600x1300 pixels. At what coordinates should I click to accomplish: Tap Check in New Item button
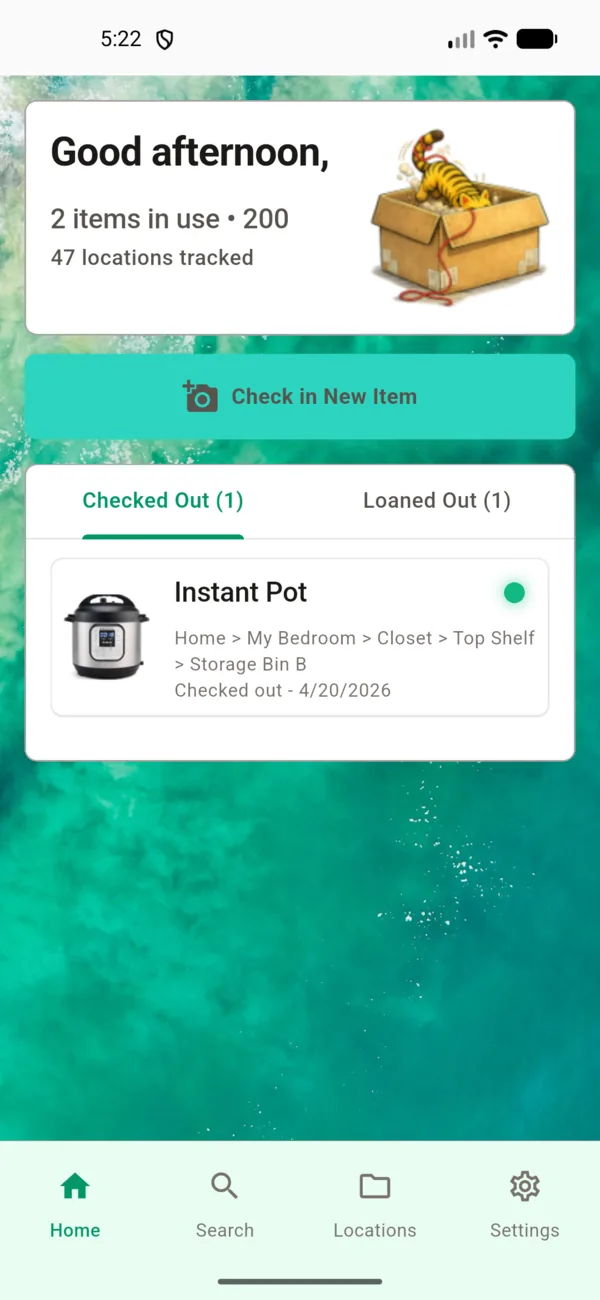300,397
